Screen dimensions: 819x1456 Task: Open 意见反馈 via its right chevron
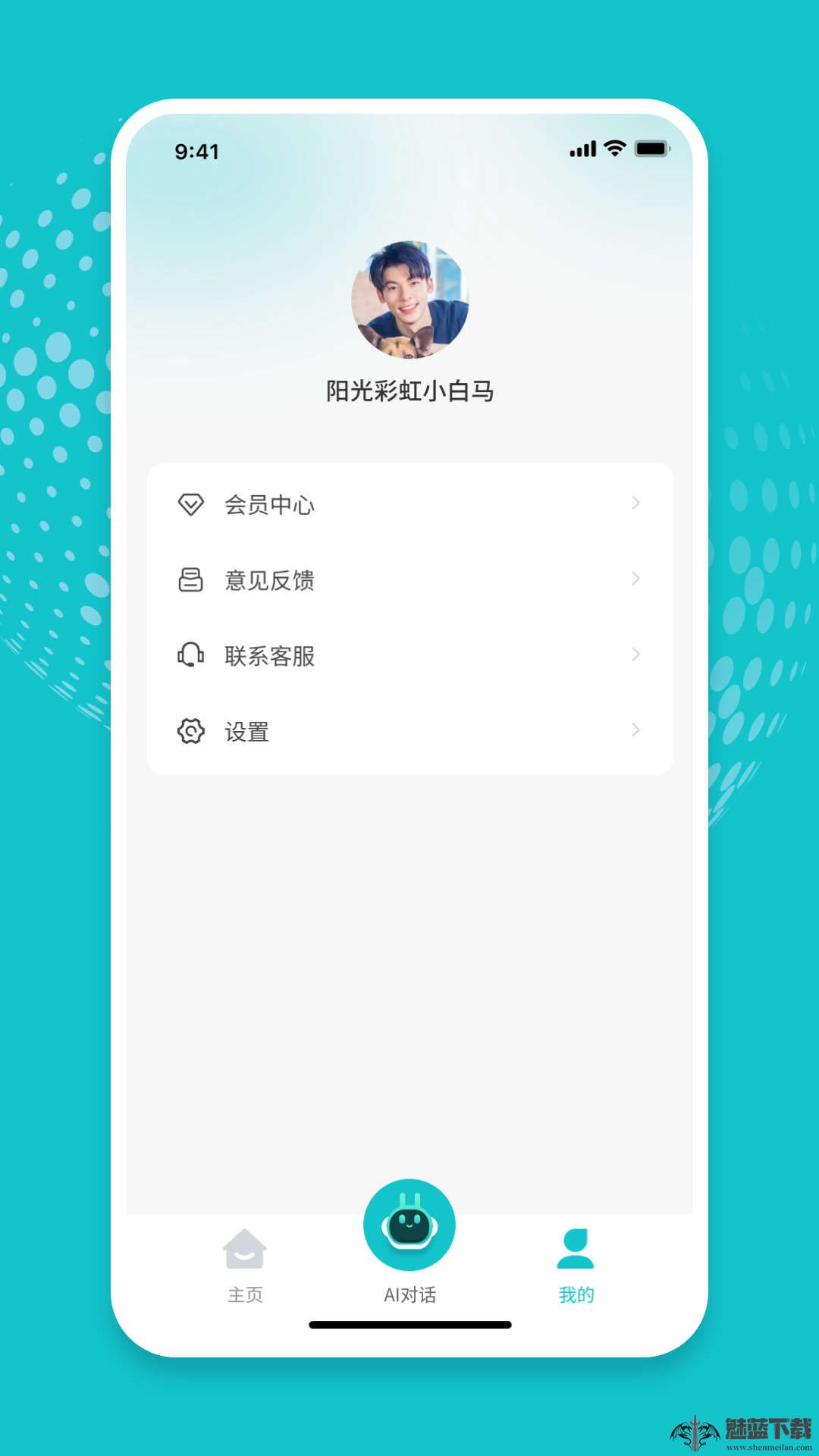pyautogui.click(x=635, y=579)
